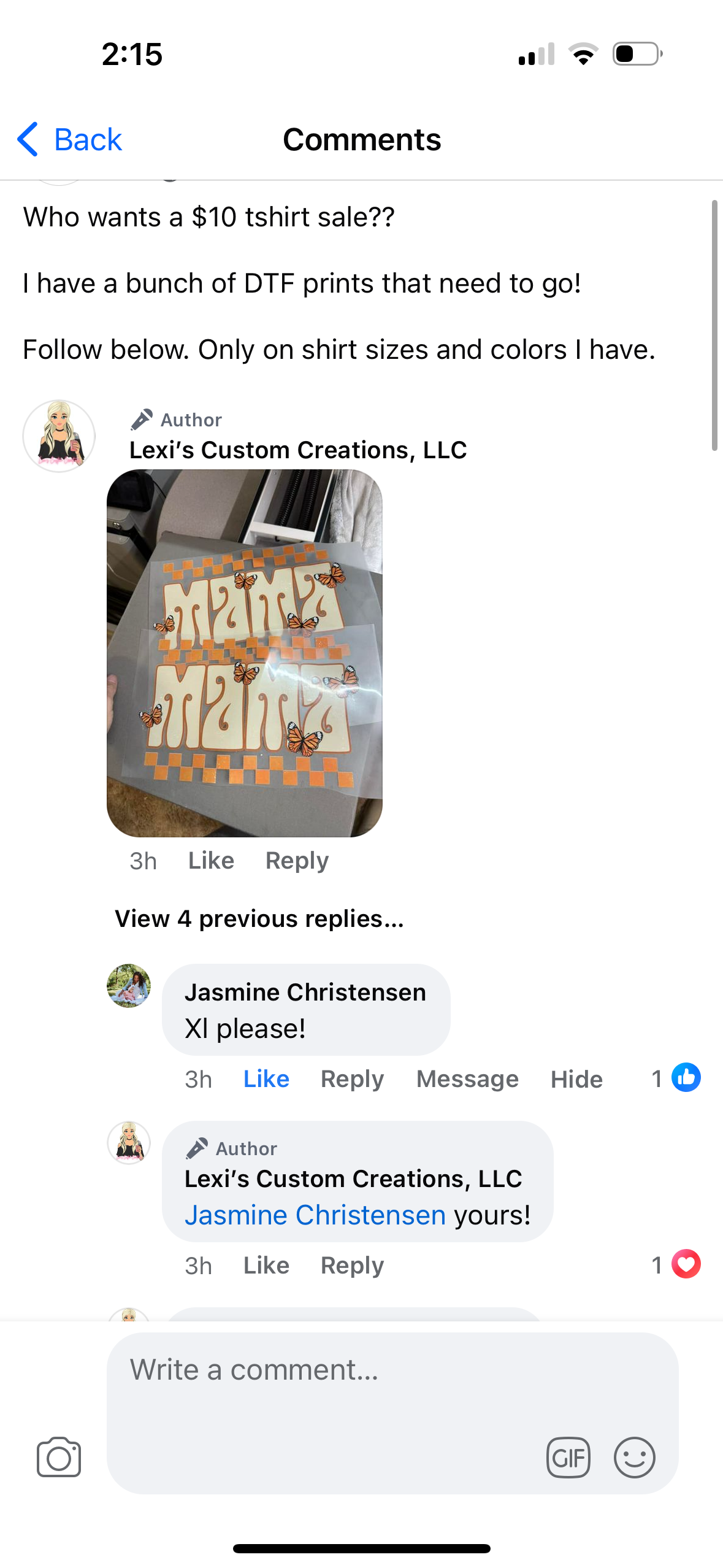Hide Jasmine Christensen's comment

(x=576, y=1079)
